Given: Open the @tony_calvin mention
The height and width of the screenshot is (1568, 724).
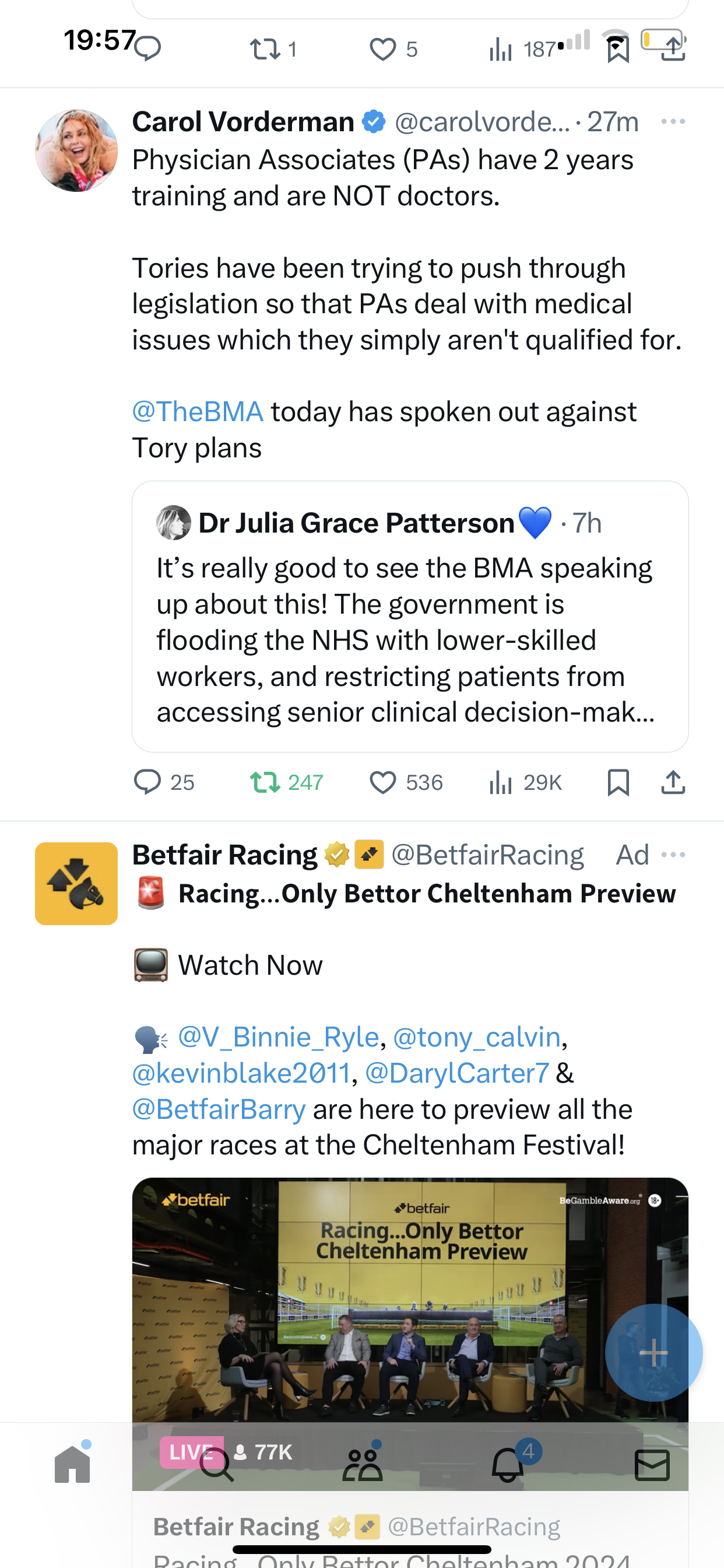Looking at the screenshot, I should (x=476, y=1037).
